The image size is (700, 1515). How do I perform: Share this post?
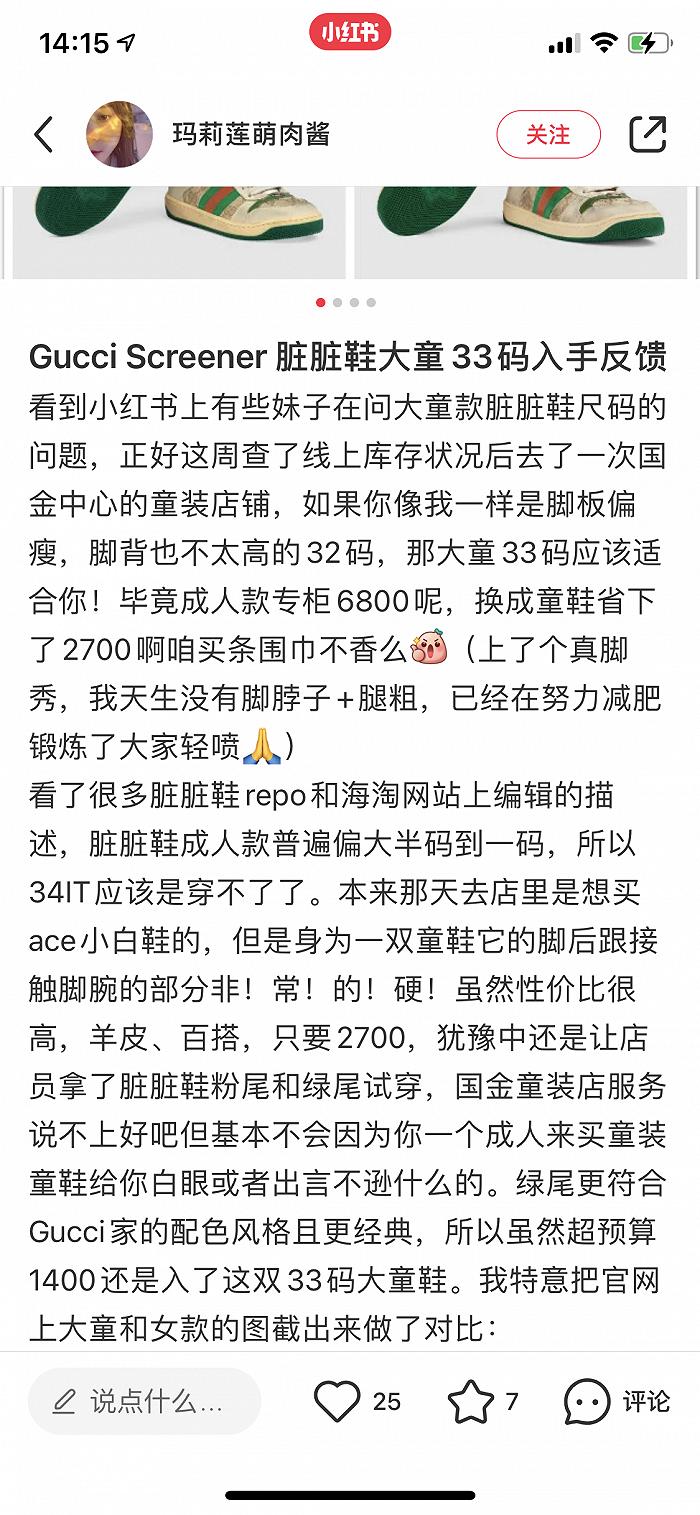(x=647, y=134)
